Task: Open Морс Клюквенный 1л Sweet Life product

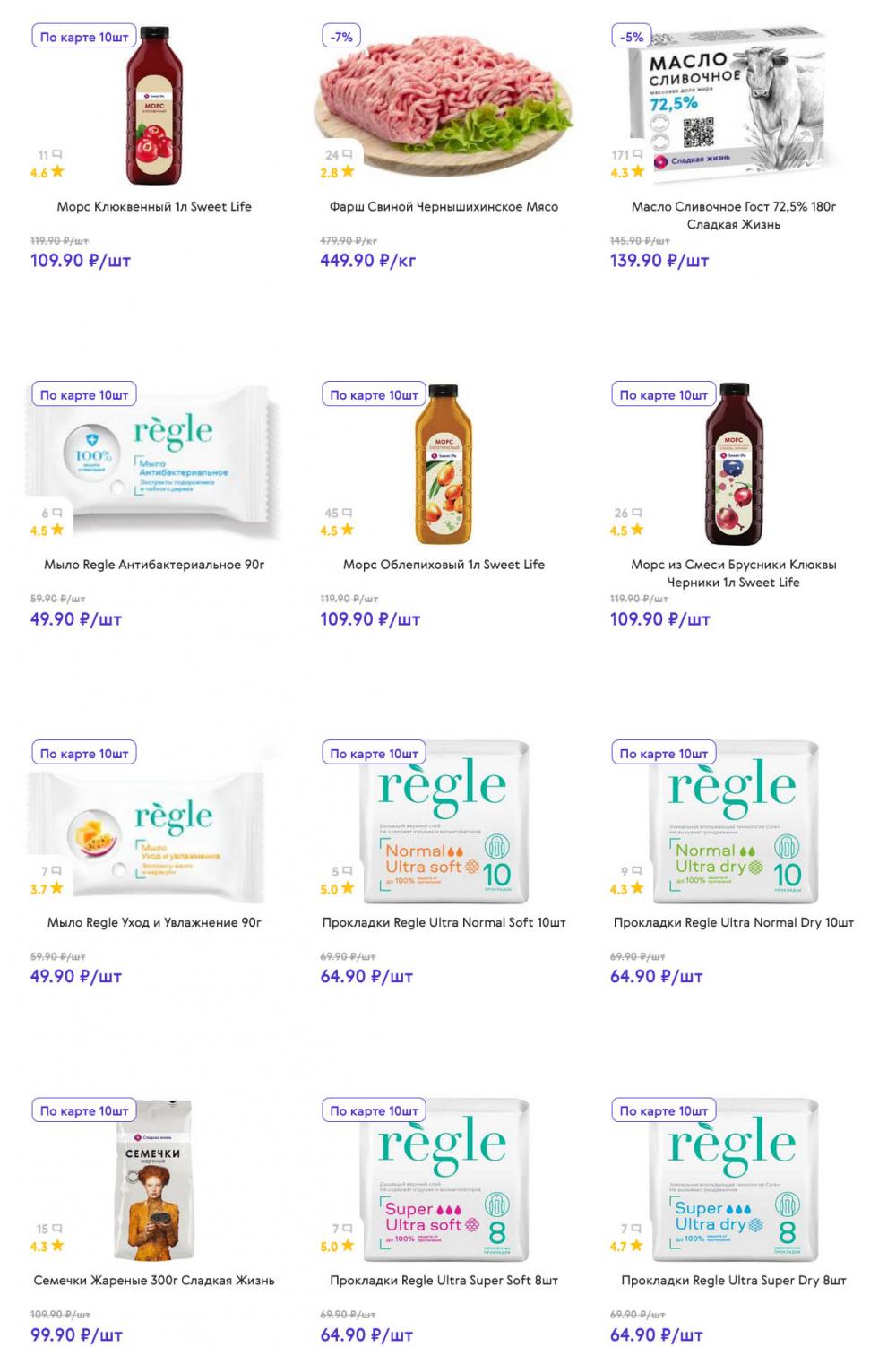Action: click(154, 207)
